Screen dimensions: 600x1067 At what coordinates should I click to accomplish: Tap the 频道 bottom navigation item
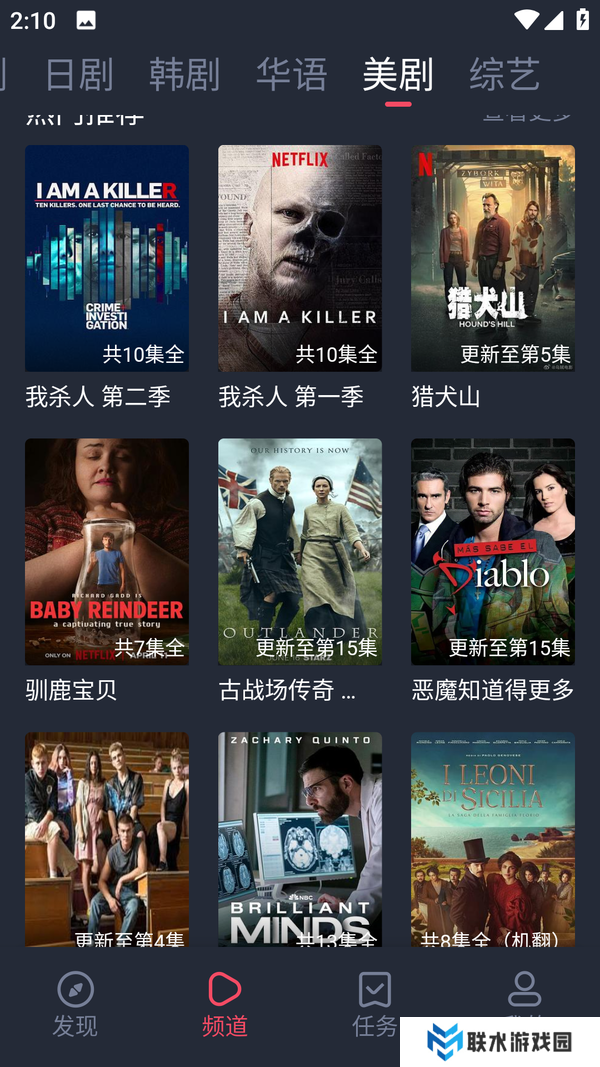[x=225, y=1004]
